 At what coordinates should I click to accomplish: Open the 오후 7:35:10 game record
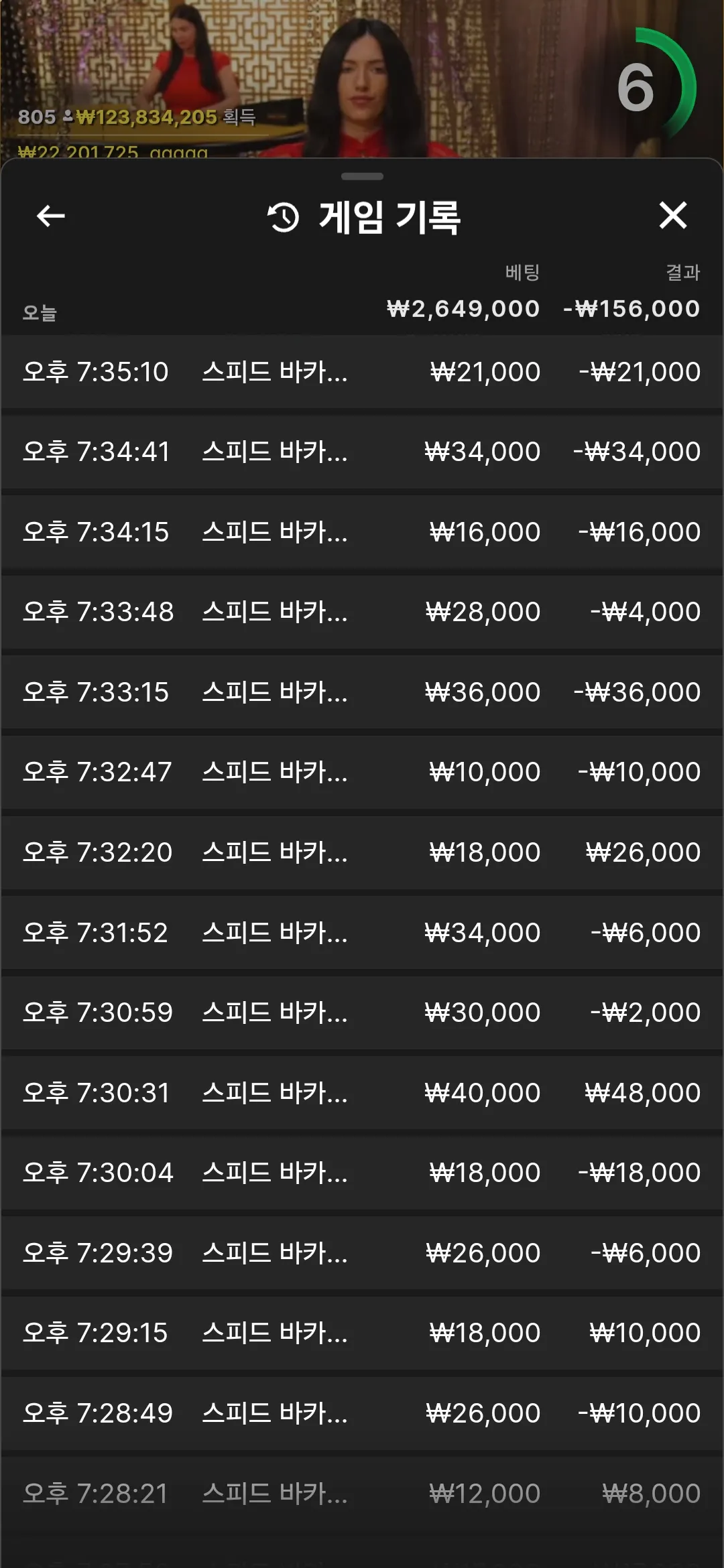(362, 372)
